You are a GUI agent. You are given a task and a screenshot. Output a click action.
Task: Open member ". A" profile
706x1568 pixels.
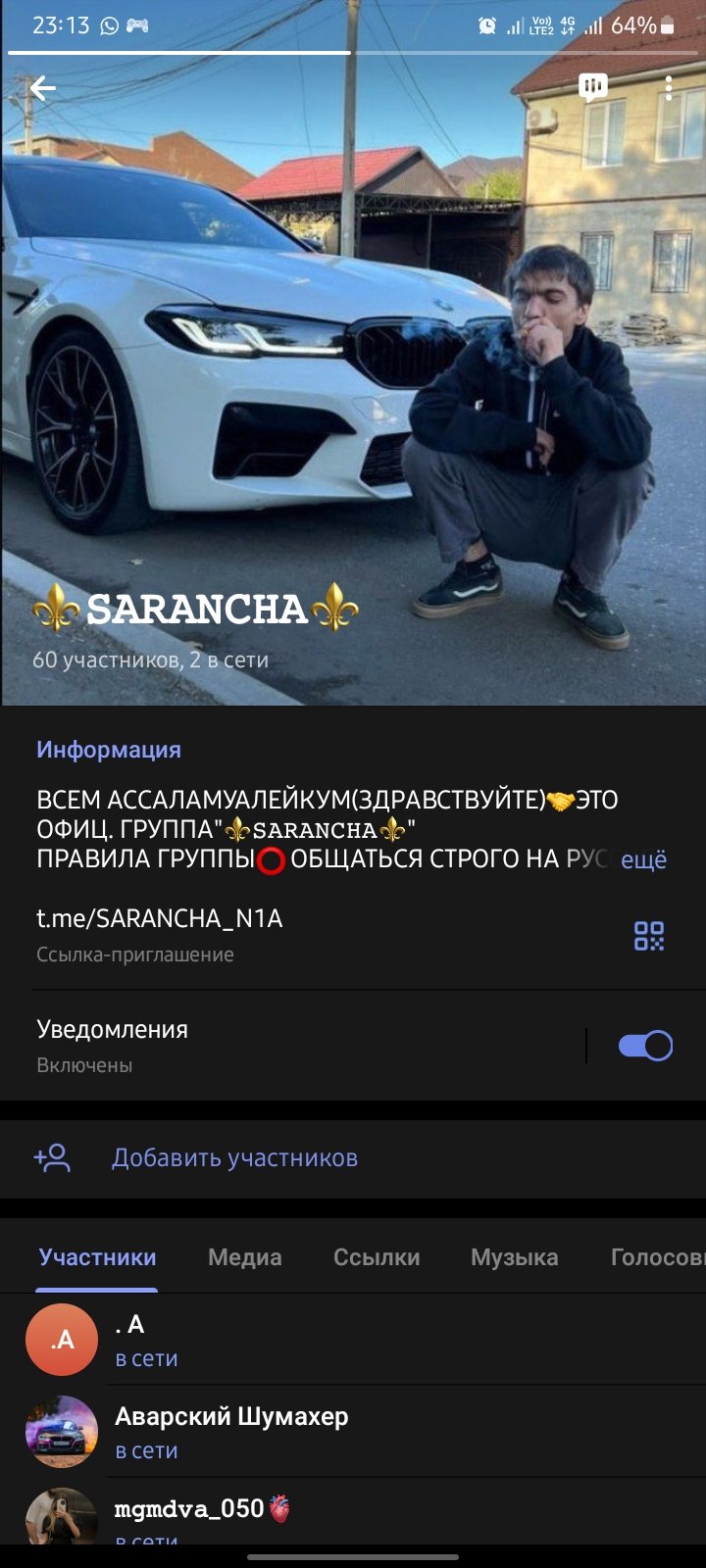(353, 1340)
